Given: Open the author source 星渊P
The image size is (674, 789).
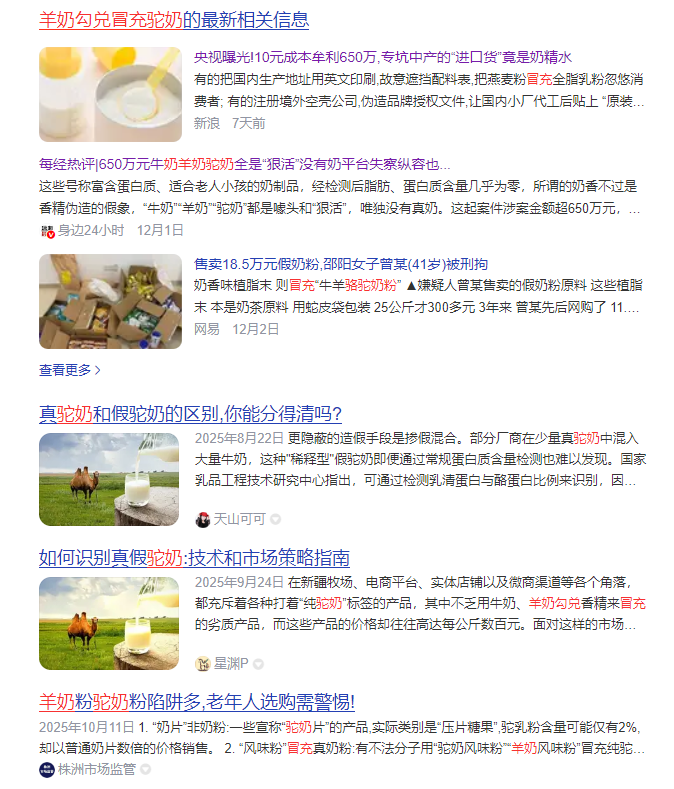Looking at the screenshot, I should (229, 664).
